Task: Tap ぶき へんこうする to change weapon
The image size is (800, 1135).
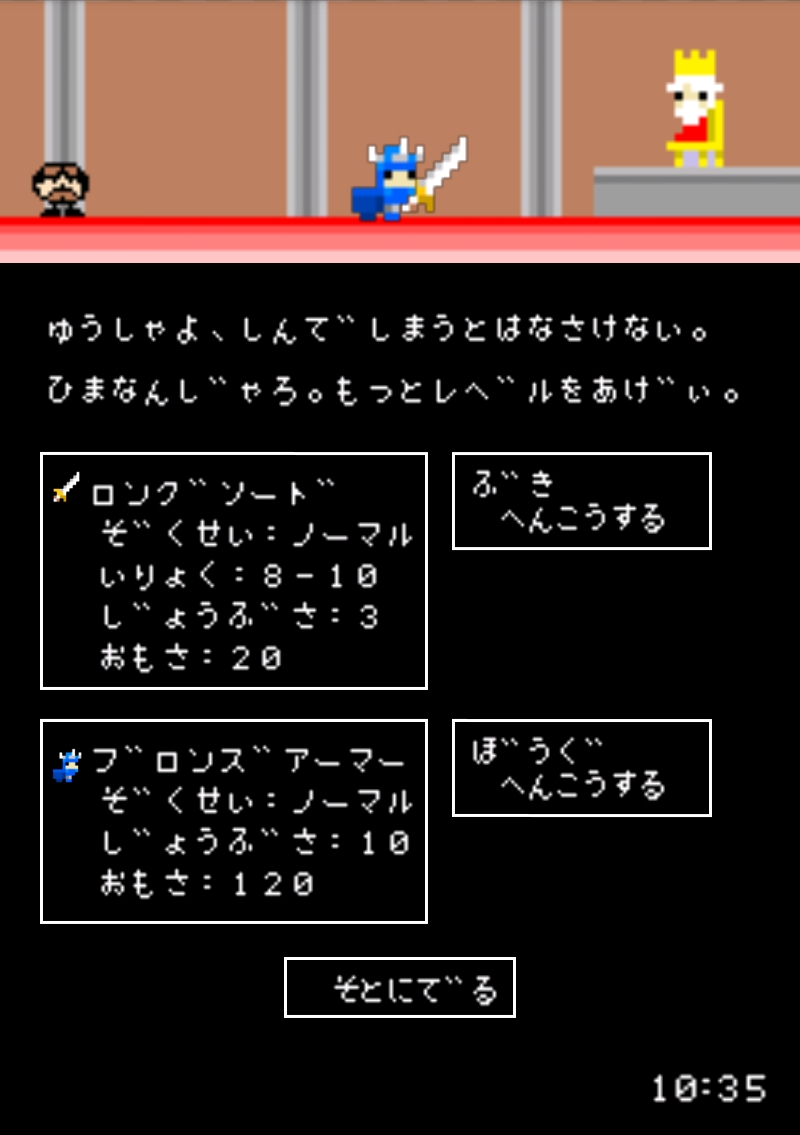Action: [x=581, y=501]
